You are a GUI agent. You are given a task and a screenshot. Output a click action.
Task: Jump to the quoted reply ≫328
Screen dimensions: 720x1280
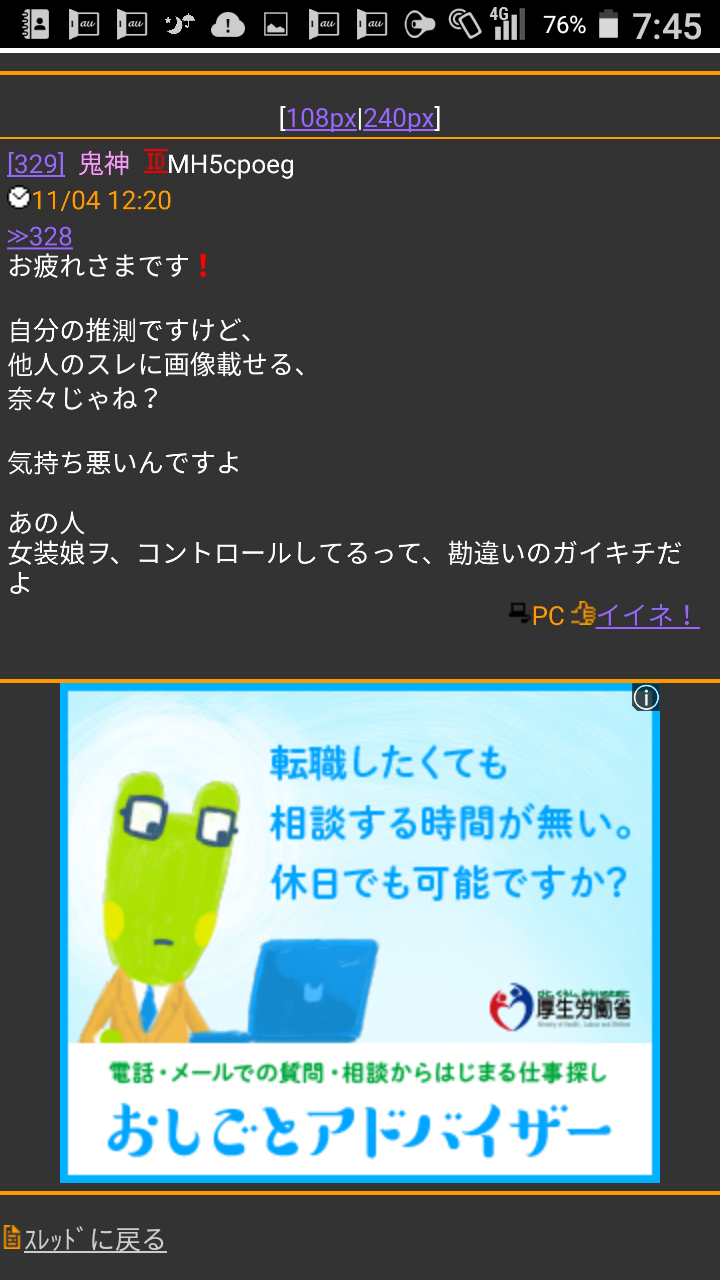pyautogui.click(x=40, y=236)
